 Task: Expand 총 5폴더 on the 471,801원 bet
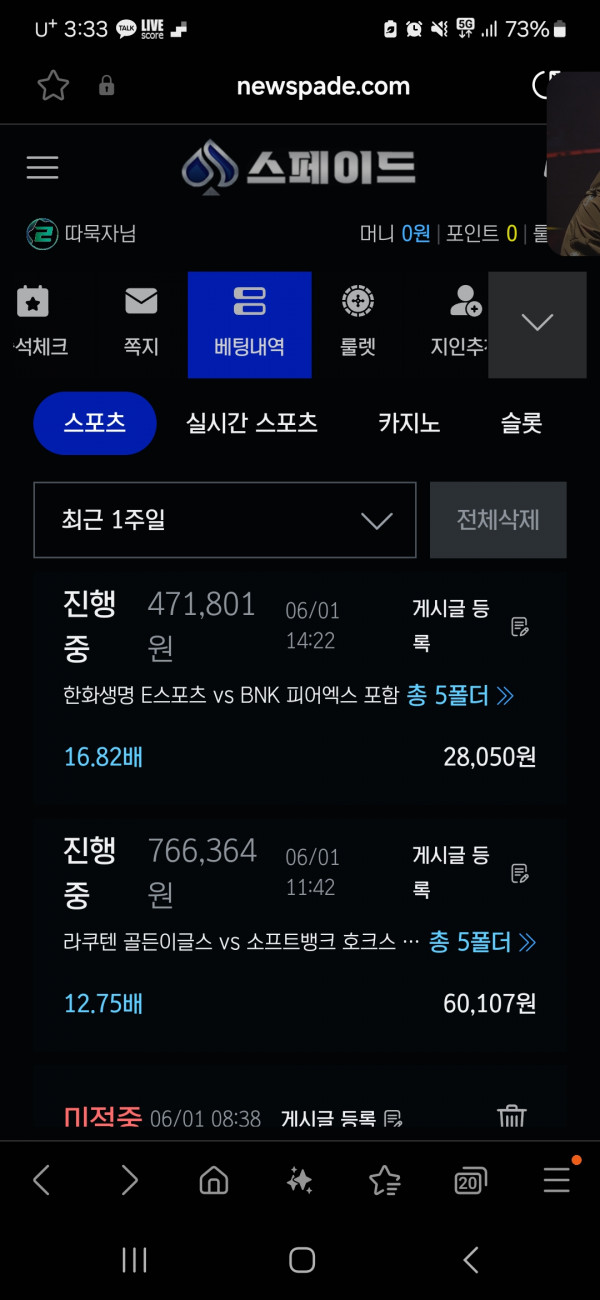[x=460, y=695]
